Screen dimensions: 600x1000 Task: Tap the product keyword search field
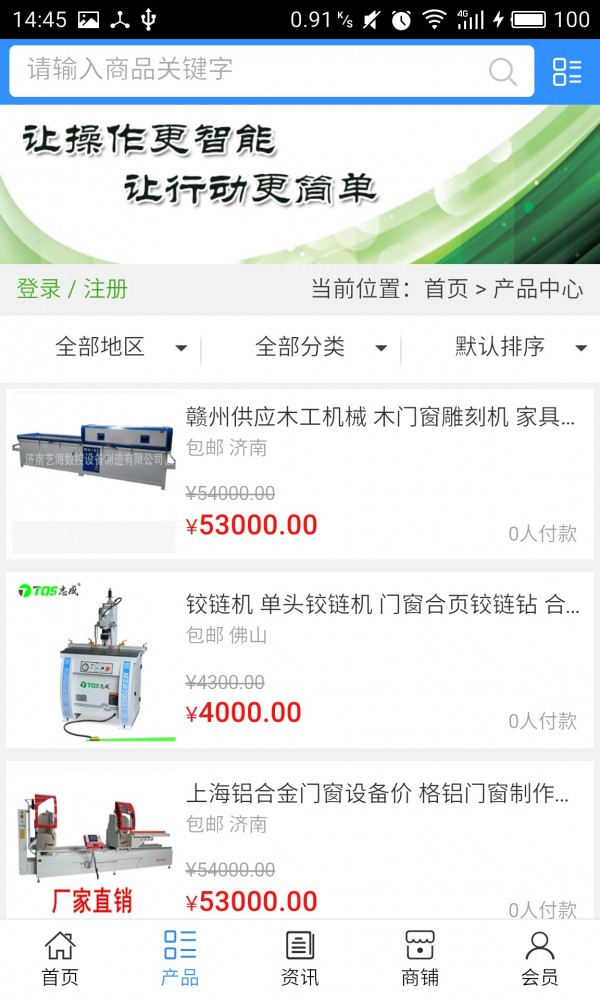pos(250,70)
